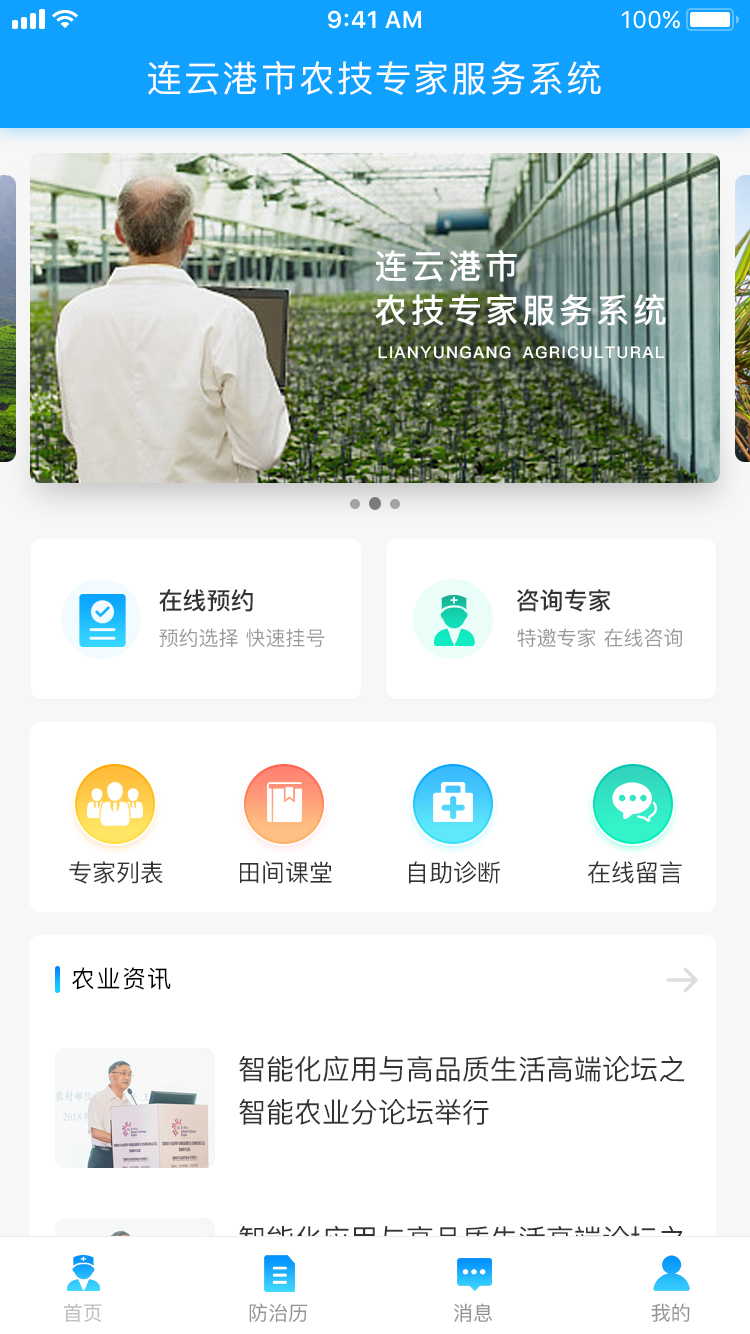Open the 在线预约 appointment card
The width and height of the screenshot is (750, 1334).
click(196, 619)
